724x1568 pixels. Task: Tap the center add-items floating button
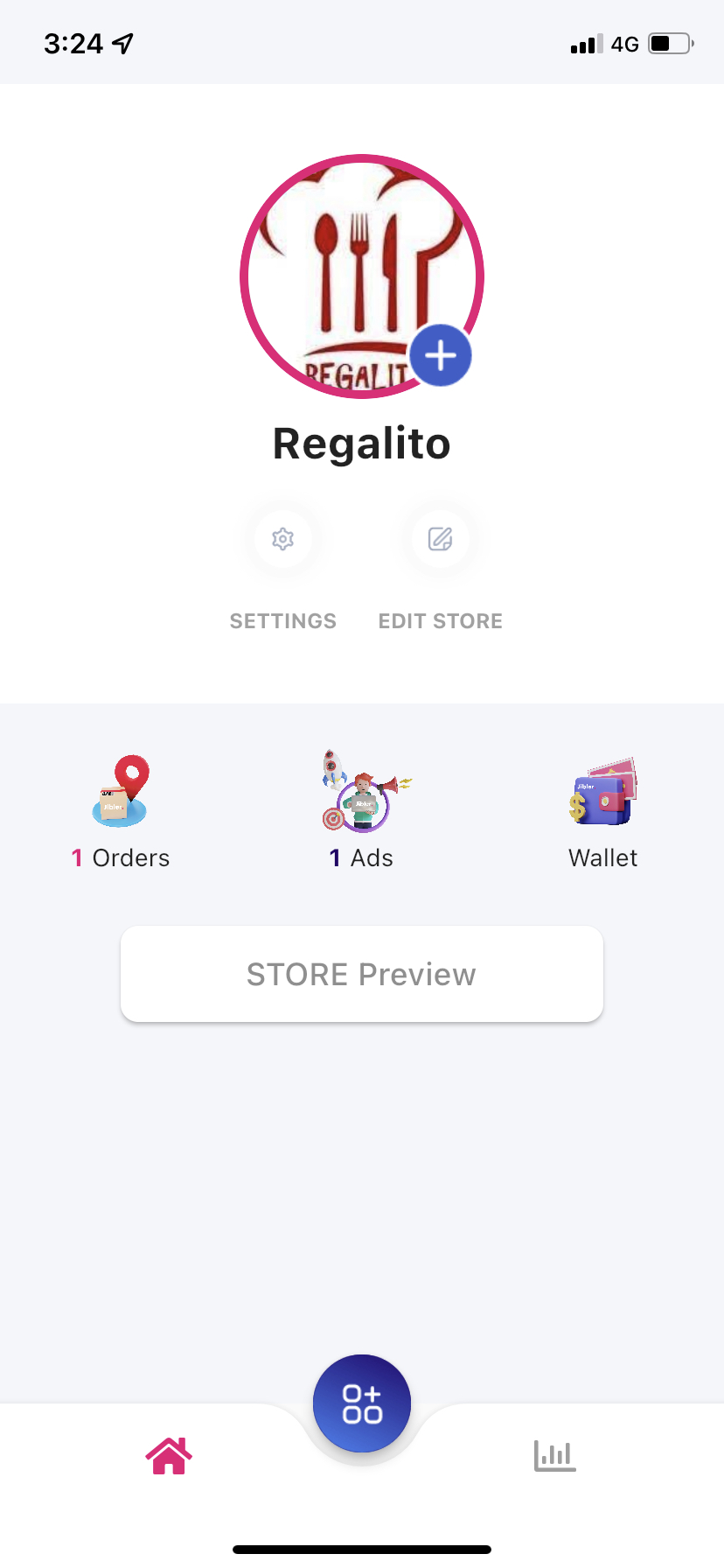362,1403
